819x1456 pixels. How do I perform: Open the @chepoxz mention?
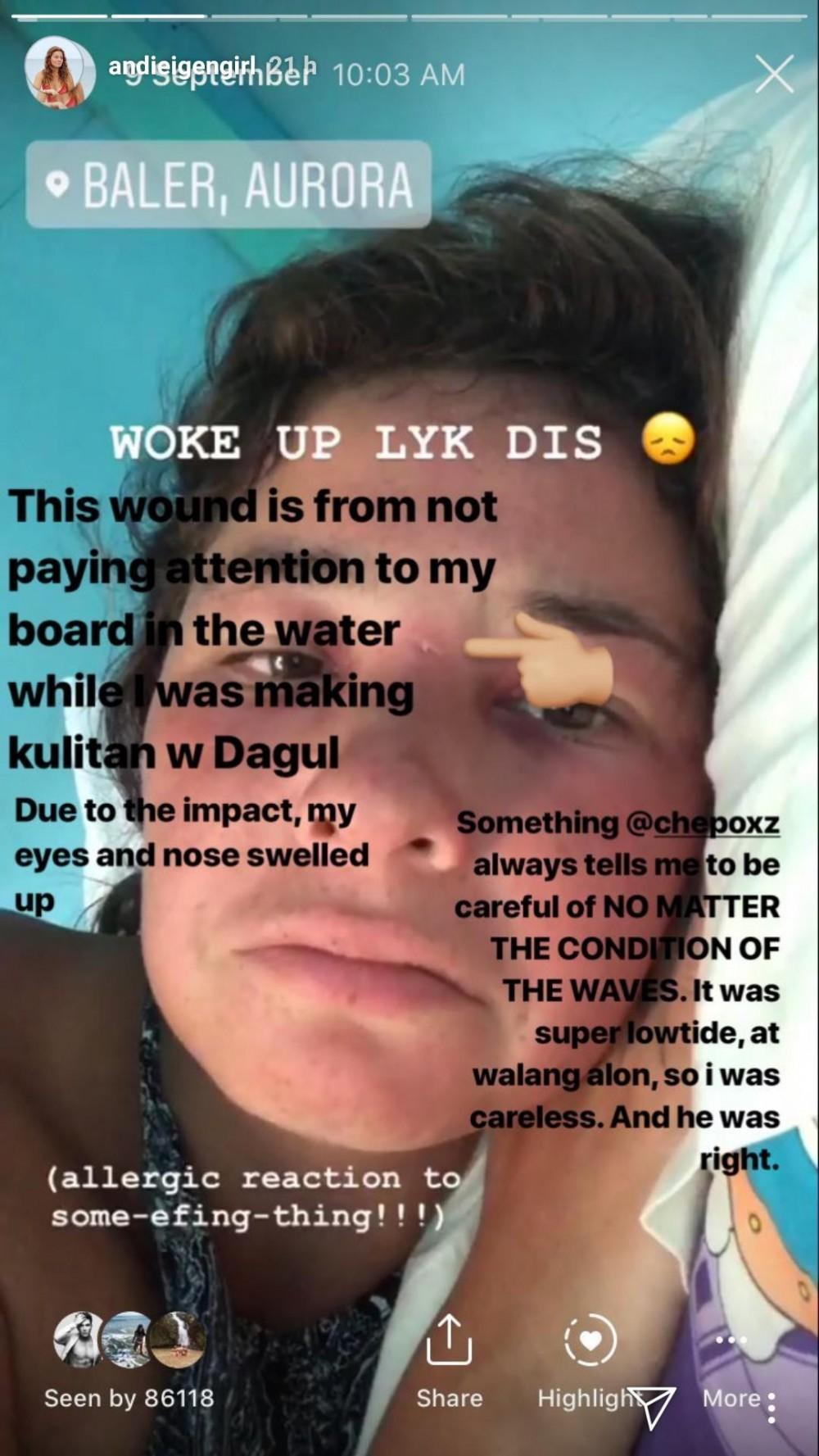pyautogui.click(x=702, y=823)
